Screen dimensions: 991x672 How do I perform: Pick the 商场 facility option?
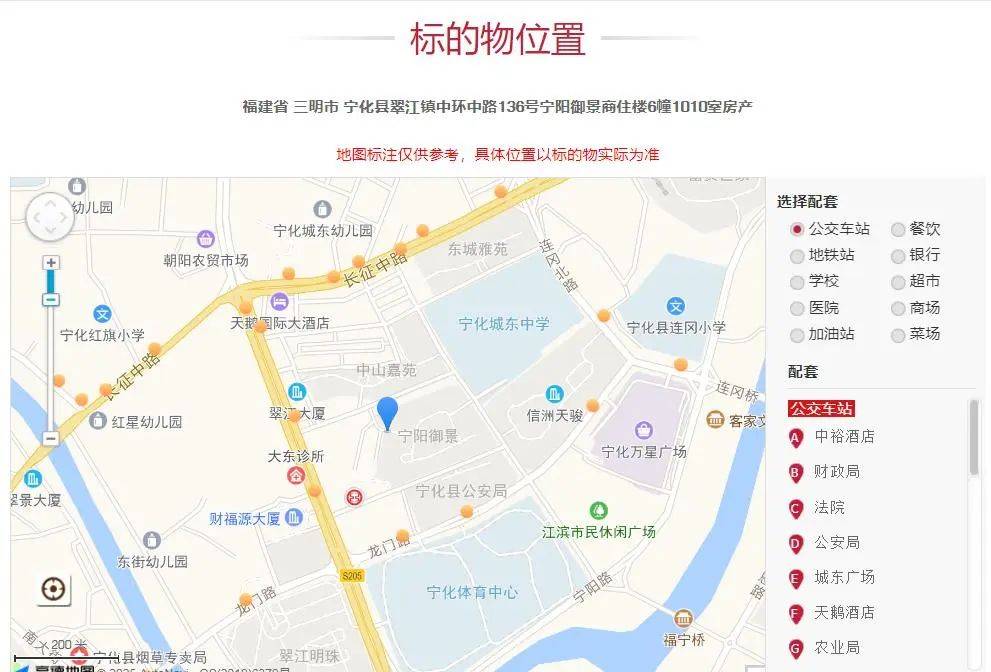coord(898,309)
